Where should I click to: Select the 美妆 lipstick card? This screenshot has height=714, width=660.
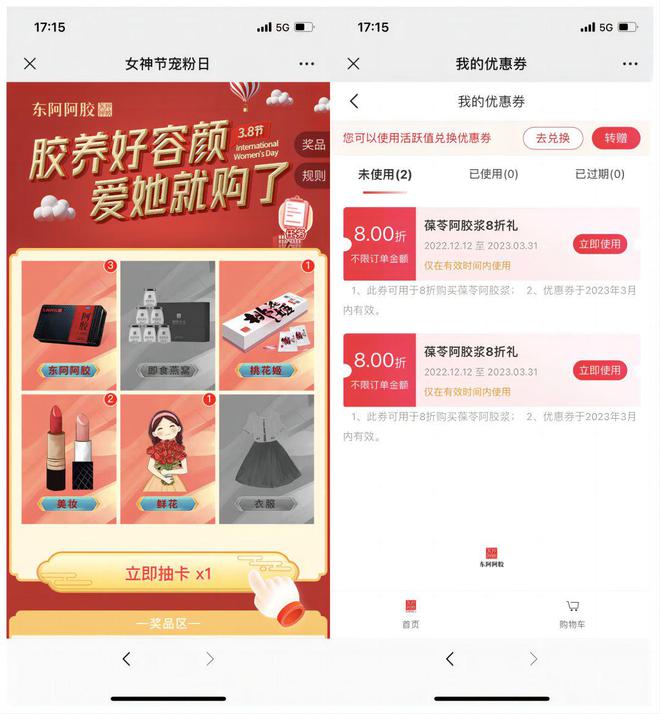[x=69, y=457]
